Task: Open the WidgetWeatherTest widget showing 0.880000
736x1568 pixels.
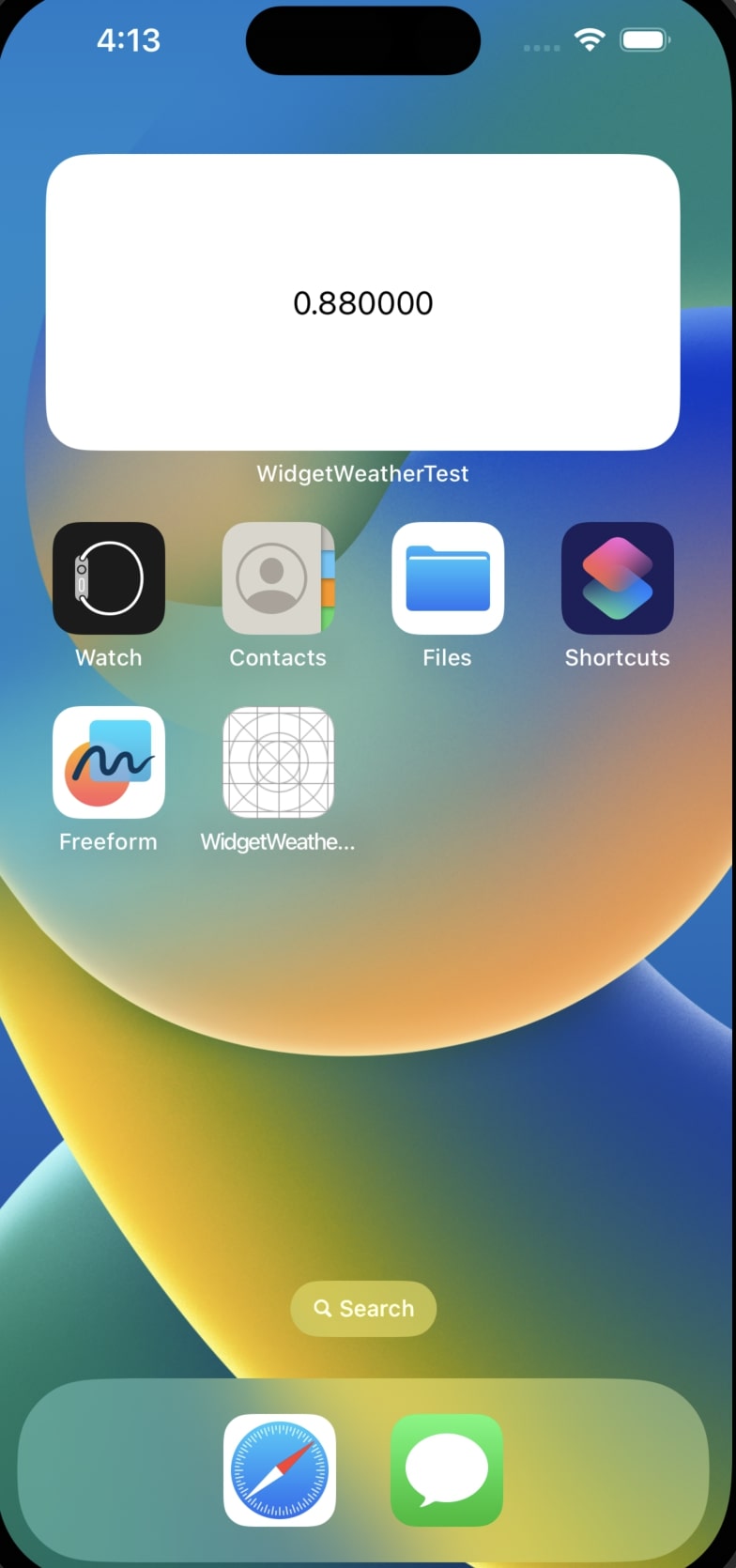Action: [x=362, y=302]
